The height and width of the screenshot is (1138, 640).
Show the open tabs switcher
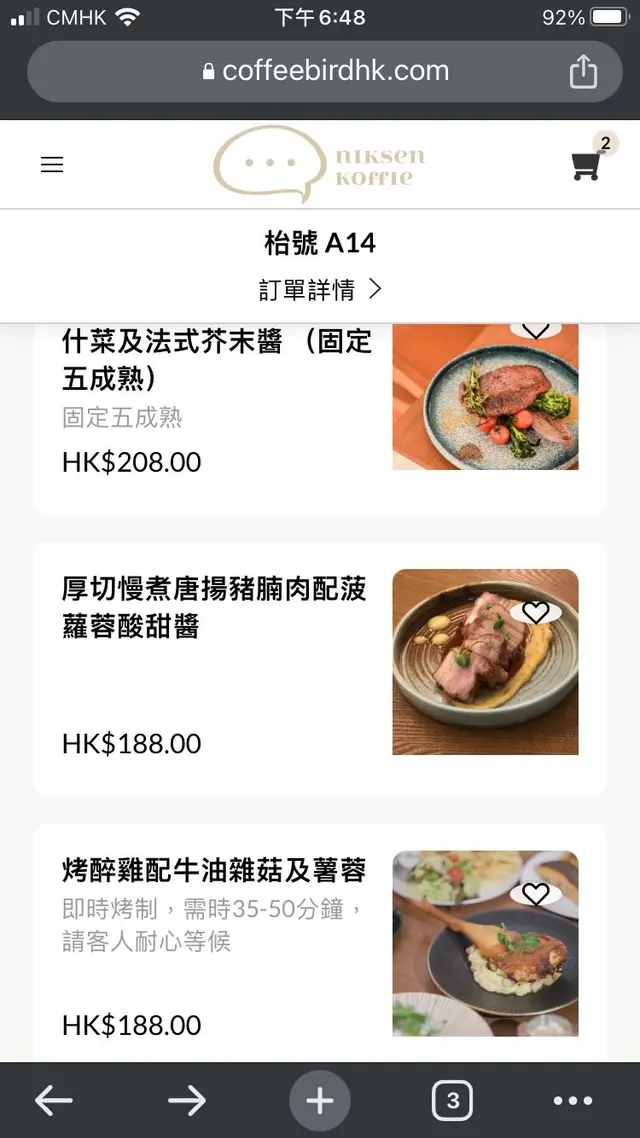[452, 1101]
